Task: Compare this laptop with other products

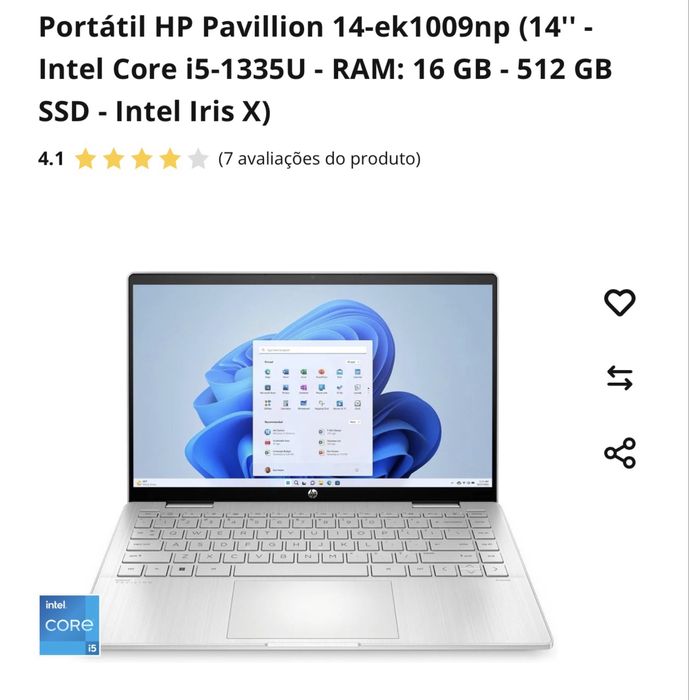Action: (620, 378)
